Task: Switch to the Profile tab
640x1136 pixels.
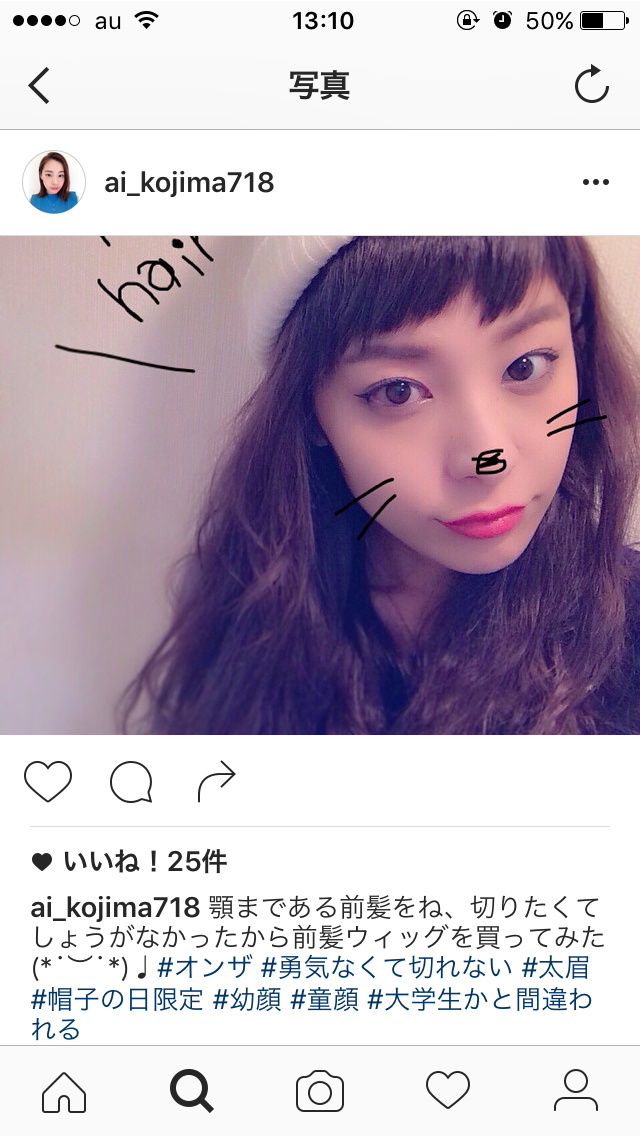Action: [x=575, y=1091]
